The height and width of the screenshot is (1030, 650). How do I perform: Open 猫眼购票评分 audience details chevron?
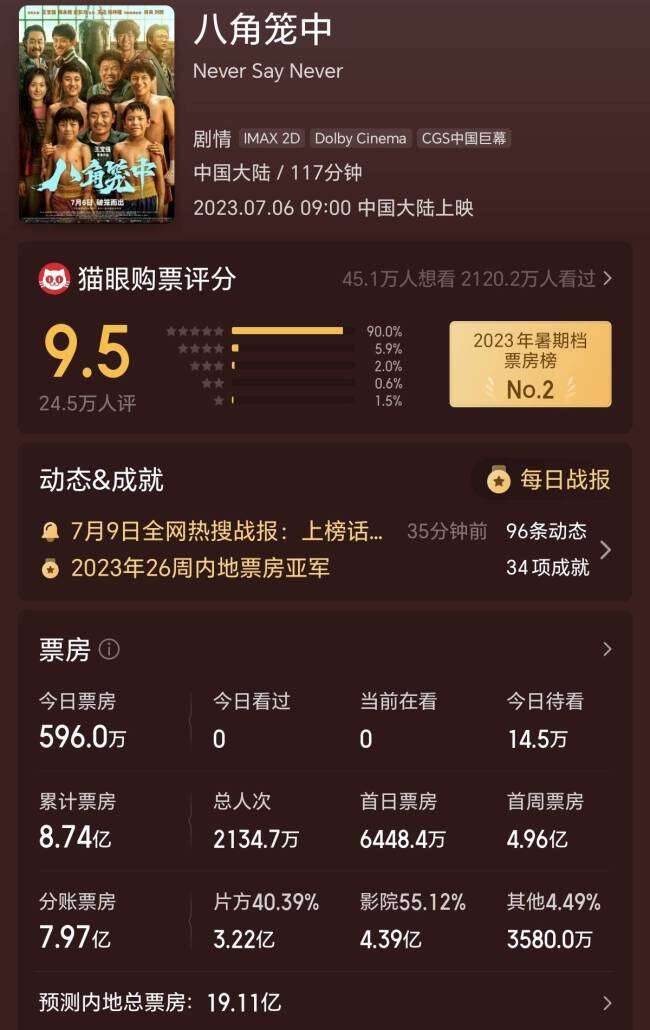[607, 279]
